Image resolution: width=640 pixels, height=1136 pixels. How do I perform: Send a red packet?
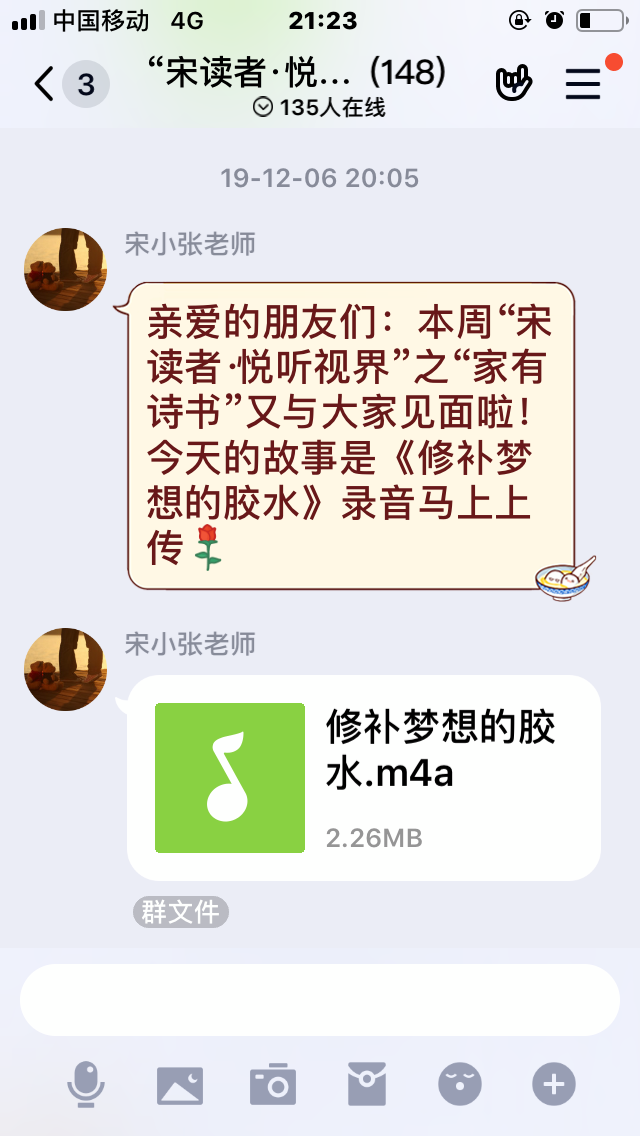[x=366, y=1084]
